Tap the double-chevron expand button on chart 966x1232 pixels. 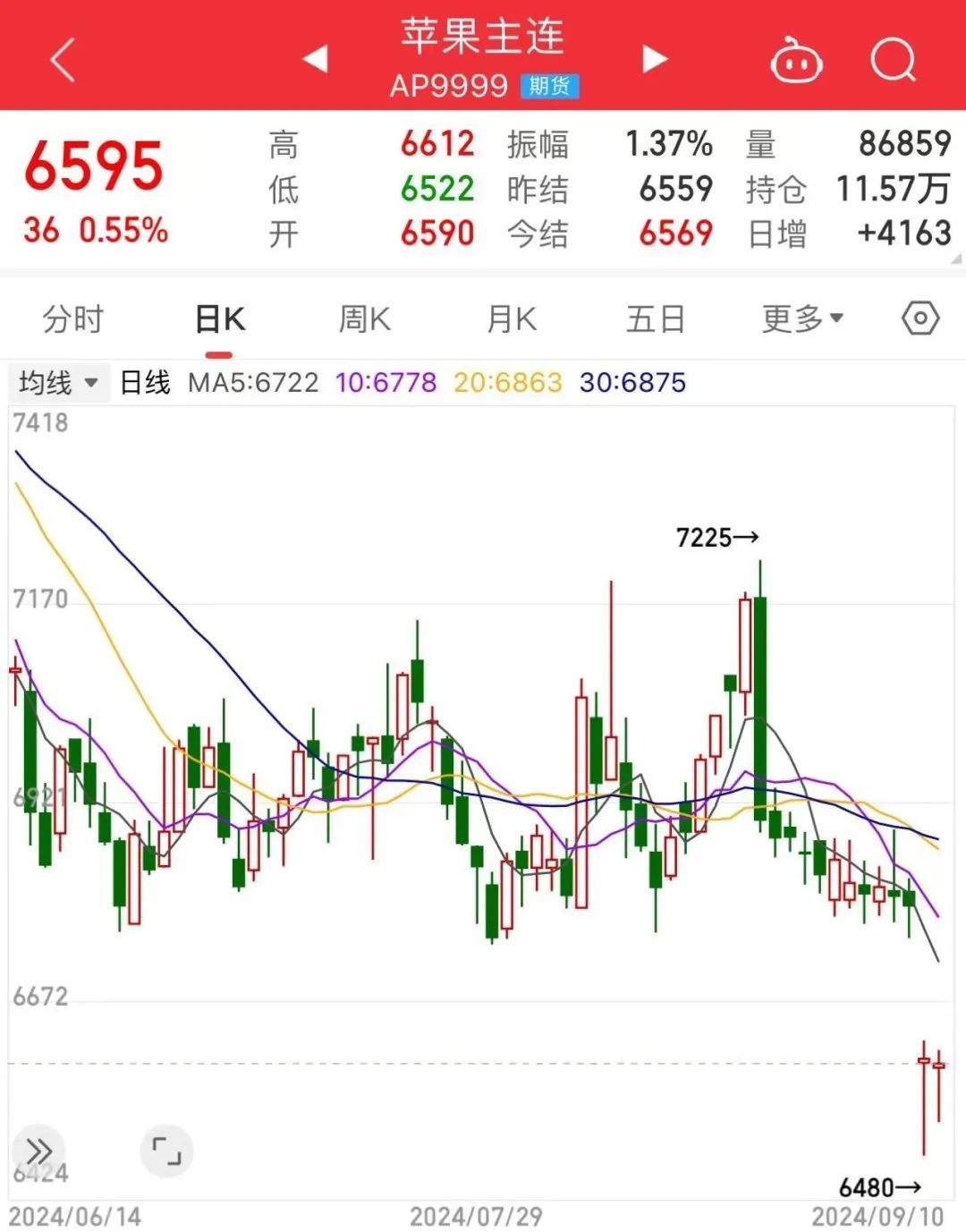click(38, 1151)
